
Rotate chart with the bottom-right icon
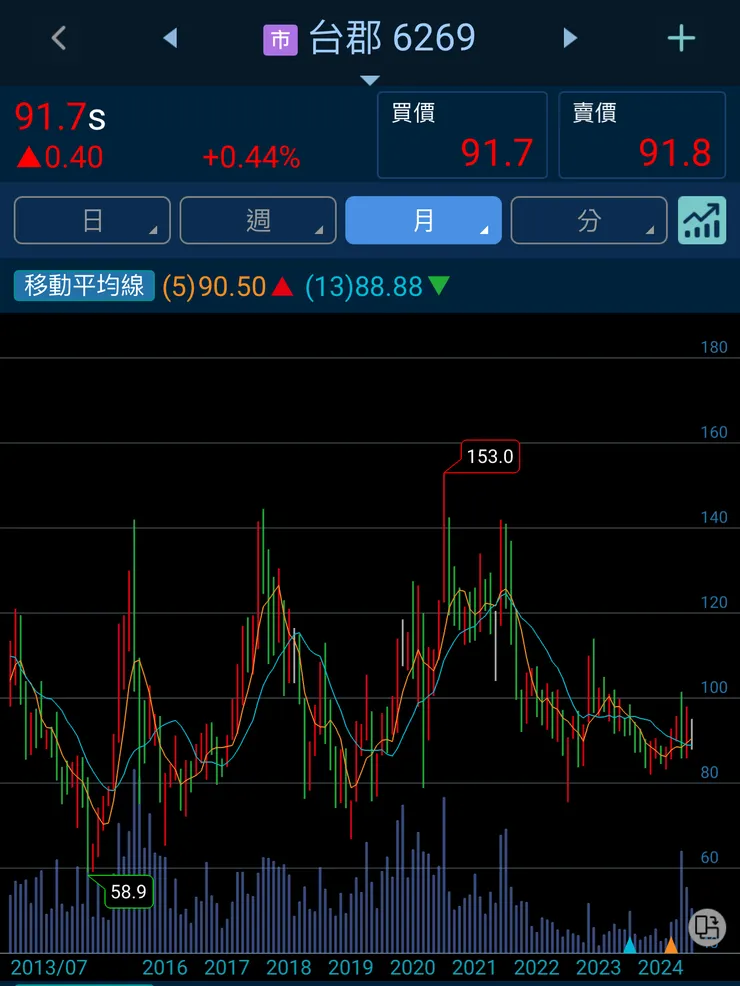[707, 926]
